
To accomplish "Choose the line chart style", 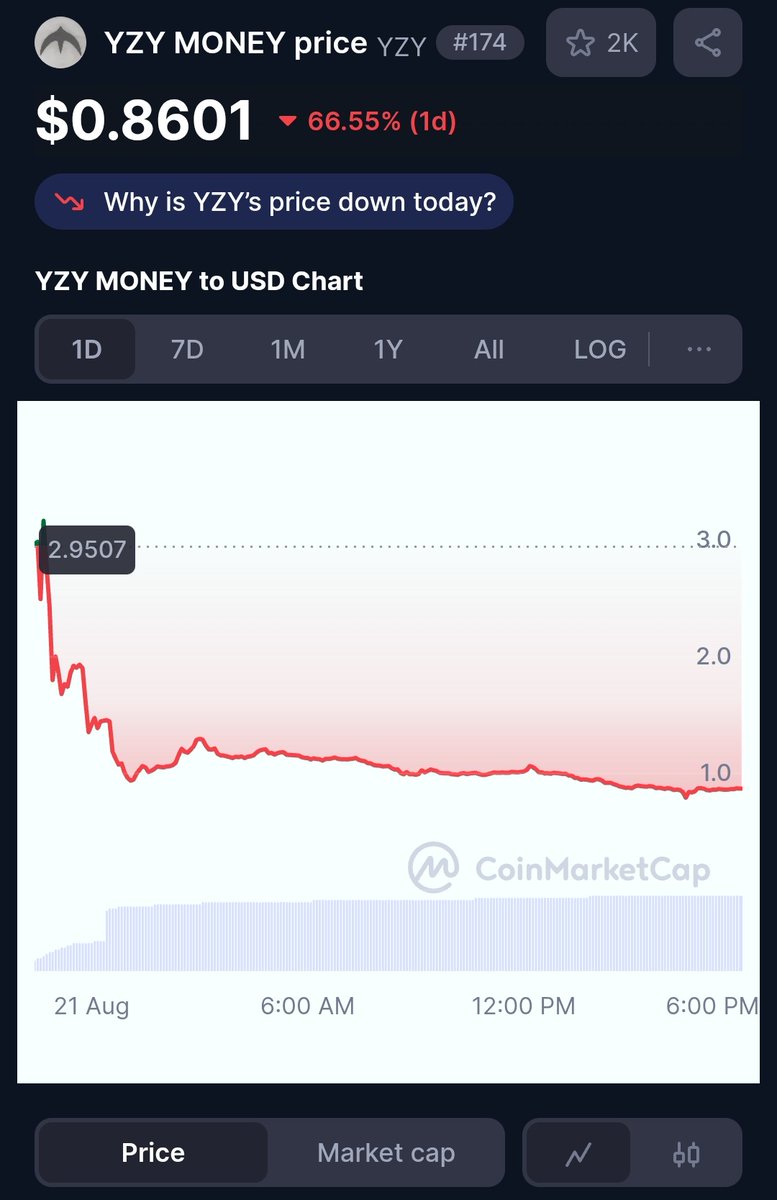I will (578, 1154).
